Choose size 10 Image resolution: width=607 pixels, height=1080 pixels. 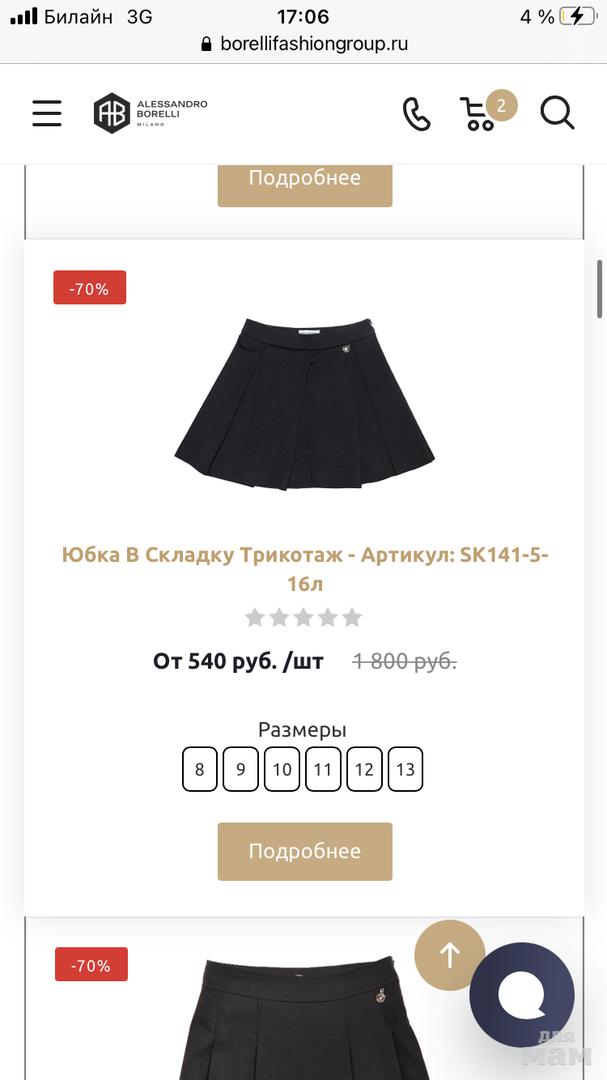click(x=282, y=770)
